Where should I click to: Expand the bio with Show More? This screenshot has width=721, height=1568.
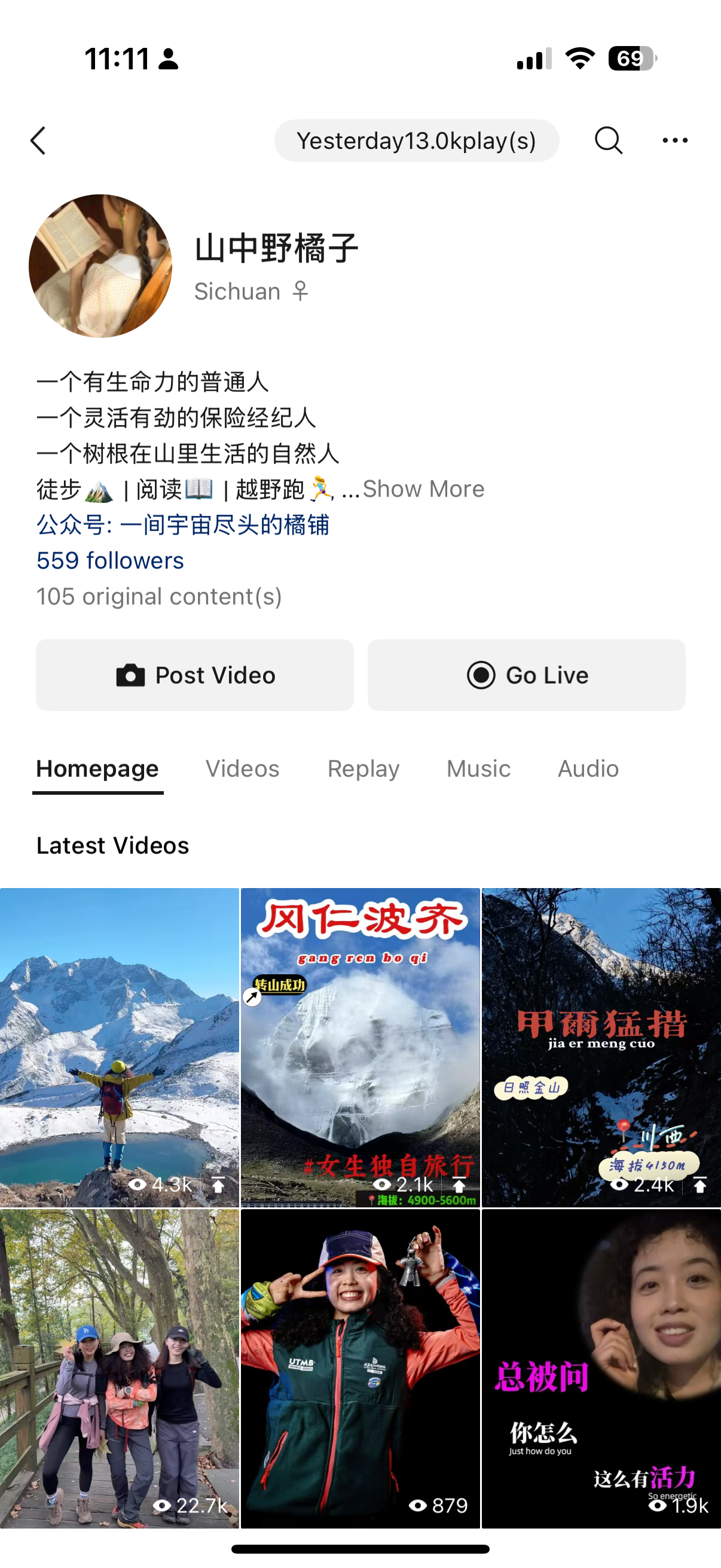pos(423,489)
